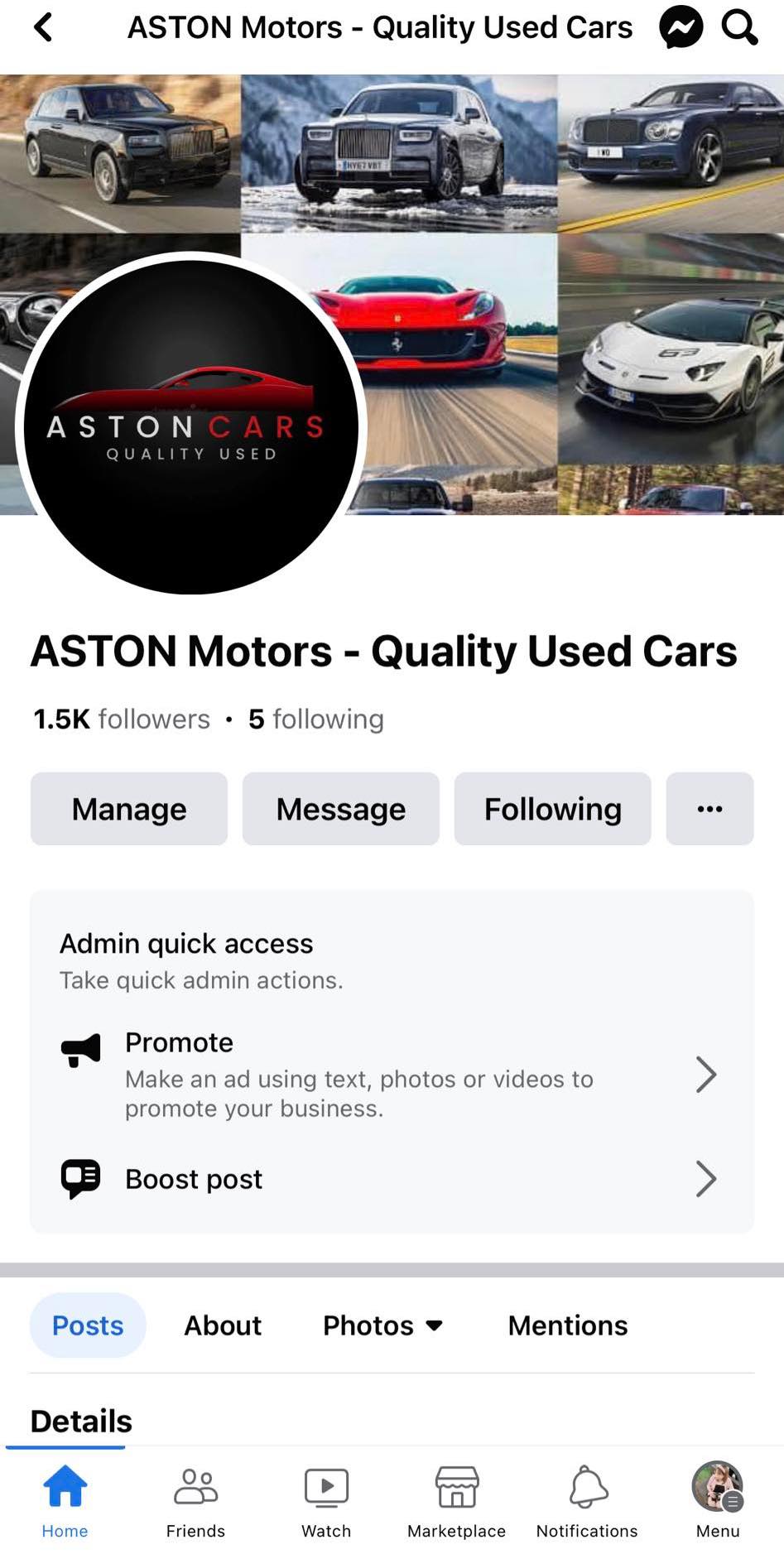The image size is (784, 1554).
Task: Tap the Following button
Action: click(552, 809)
